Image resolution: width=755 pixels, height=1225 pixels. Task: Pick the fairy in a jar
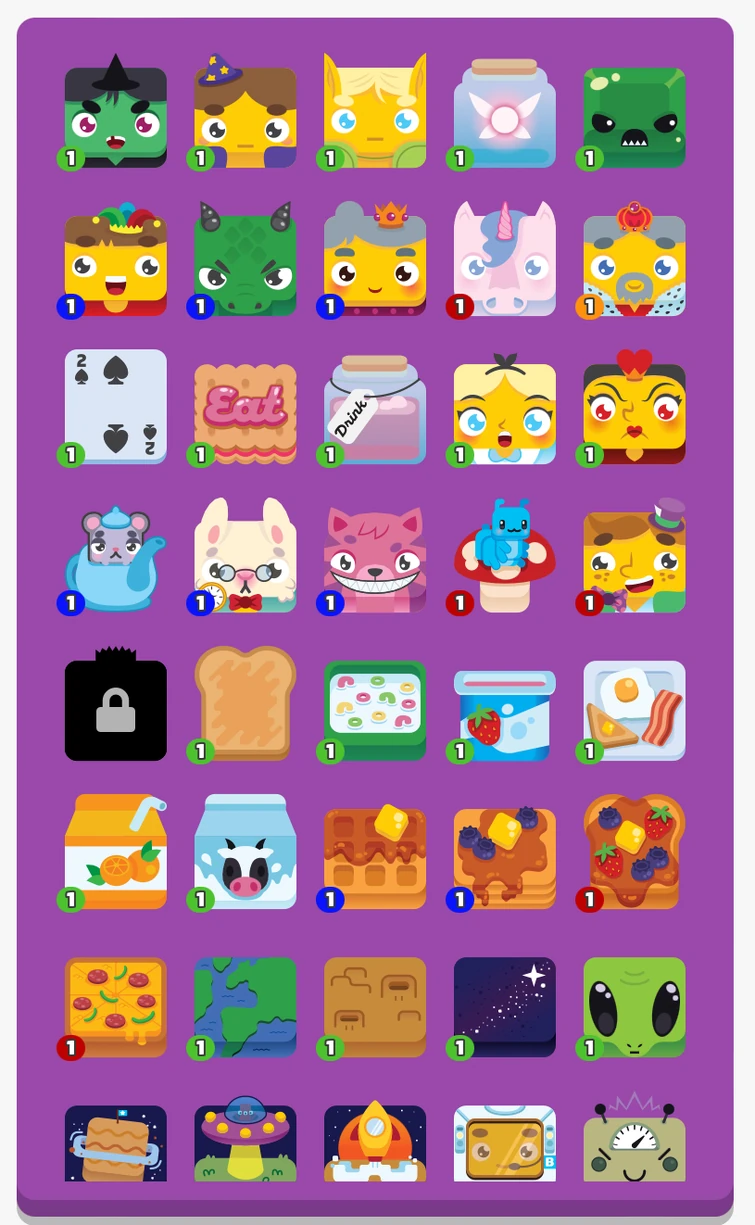tap(505, 117)
